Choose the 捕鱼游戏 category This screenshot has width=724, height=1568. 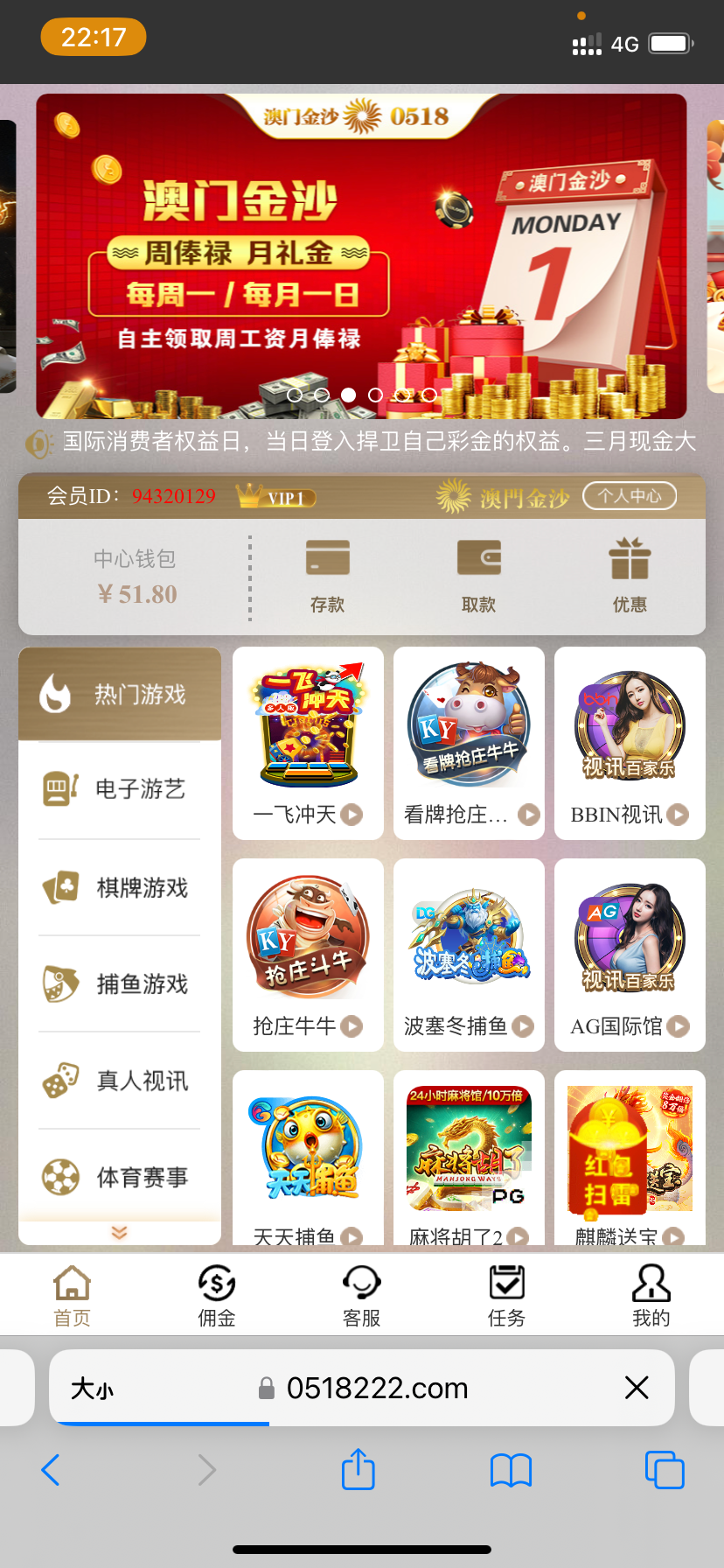coord(120,984)
